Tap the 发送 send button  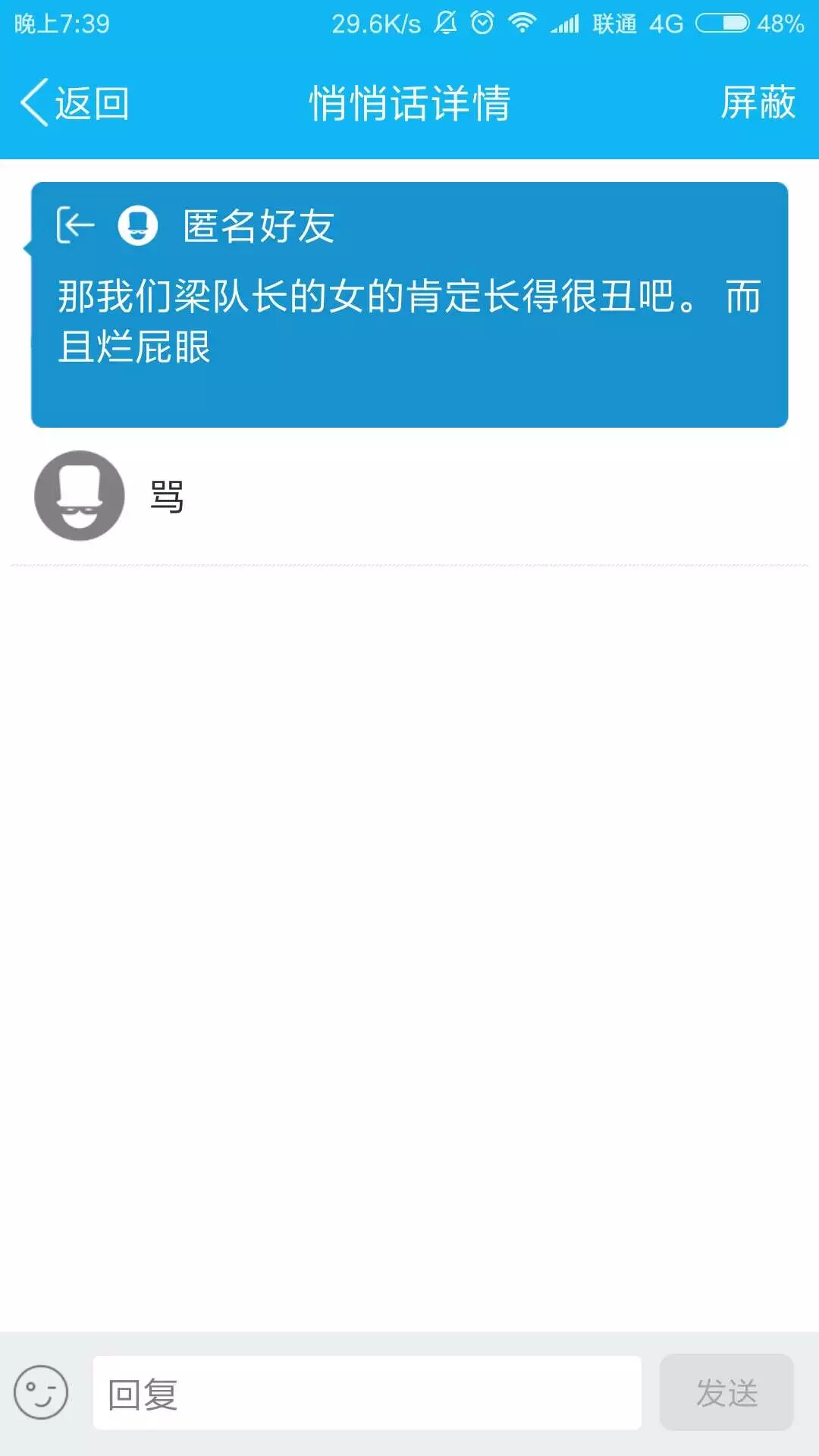pos(726,1393)
